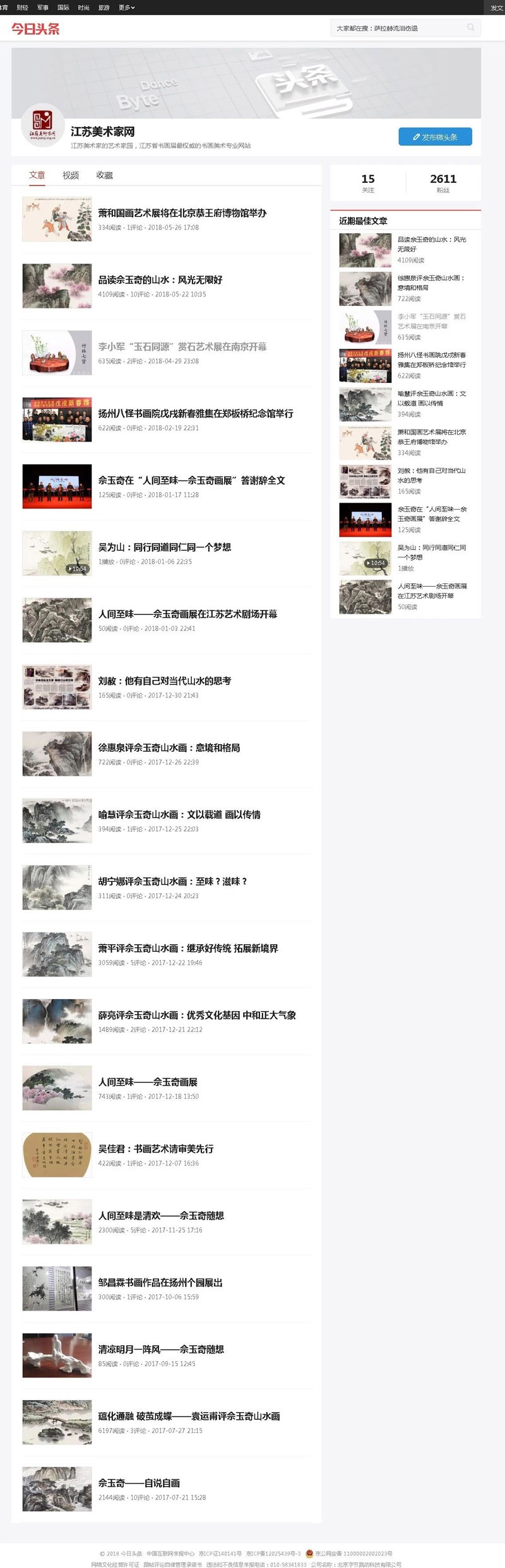Open article 胡宁娜评佘玉奇山水画：至味？滋味？
This screenshot has height=1568, width=505.
(172, 882)
